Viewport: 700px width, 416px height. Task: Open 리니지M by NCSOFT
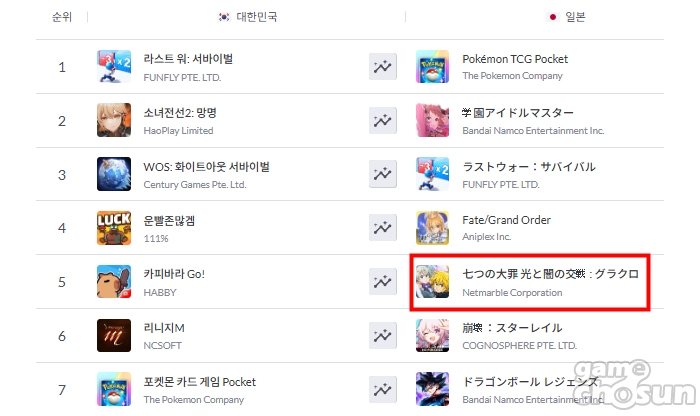pyautogui.click(x=165, y=328)
